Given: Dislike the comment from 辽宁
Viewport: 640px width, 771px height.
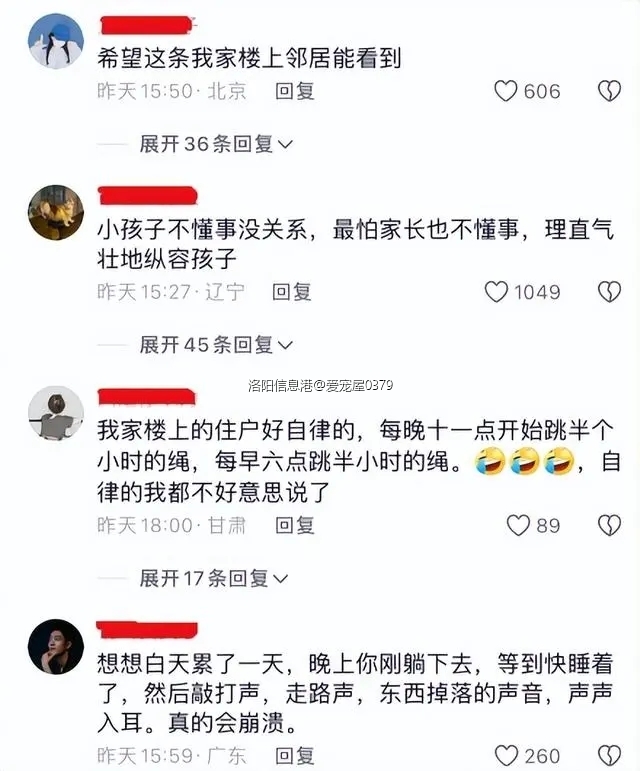Looking at the screenshot, I should point(609,292).
